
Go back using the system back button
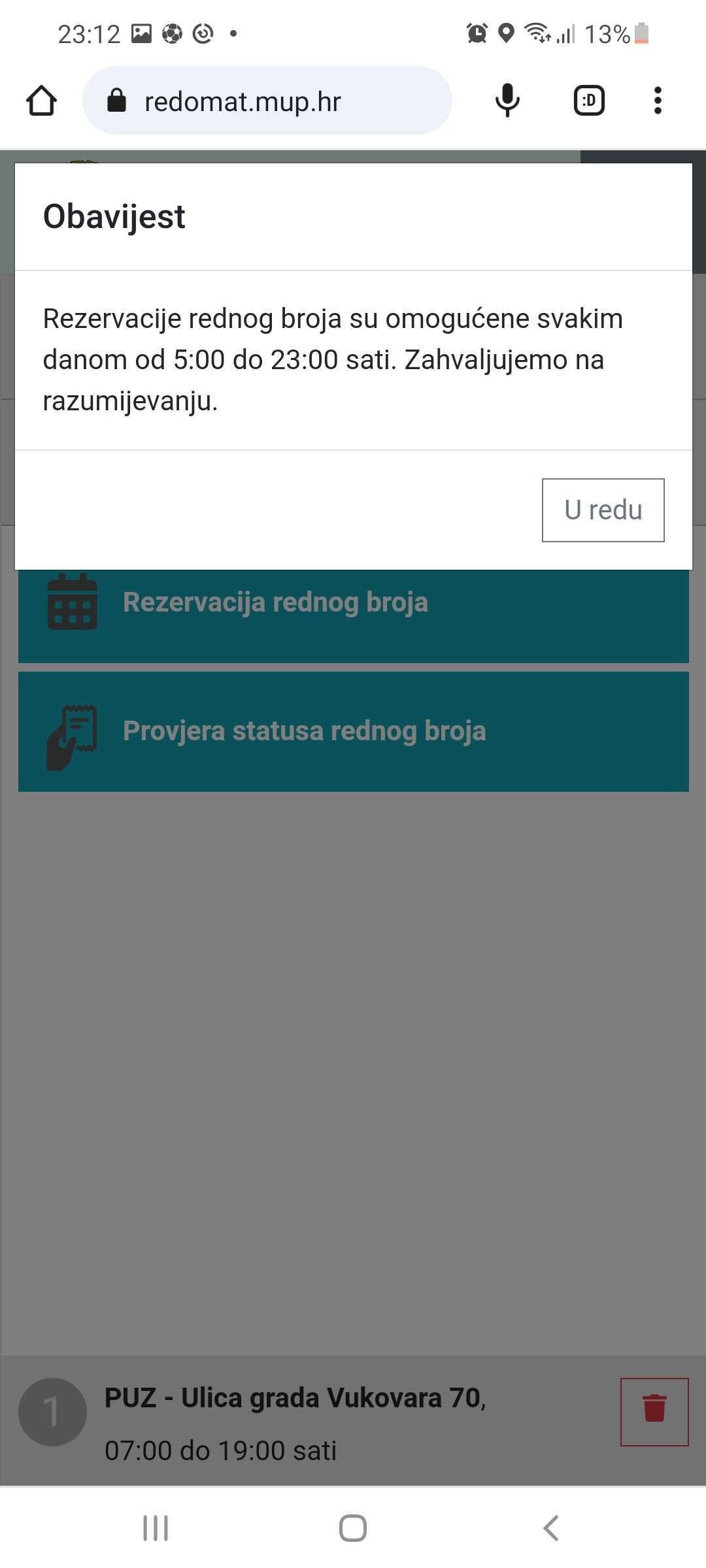tap(551, 1528)
